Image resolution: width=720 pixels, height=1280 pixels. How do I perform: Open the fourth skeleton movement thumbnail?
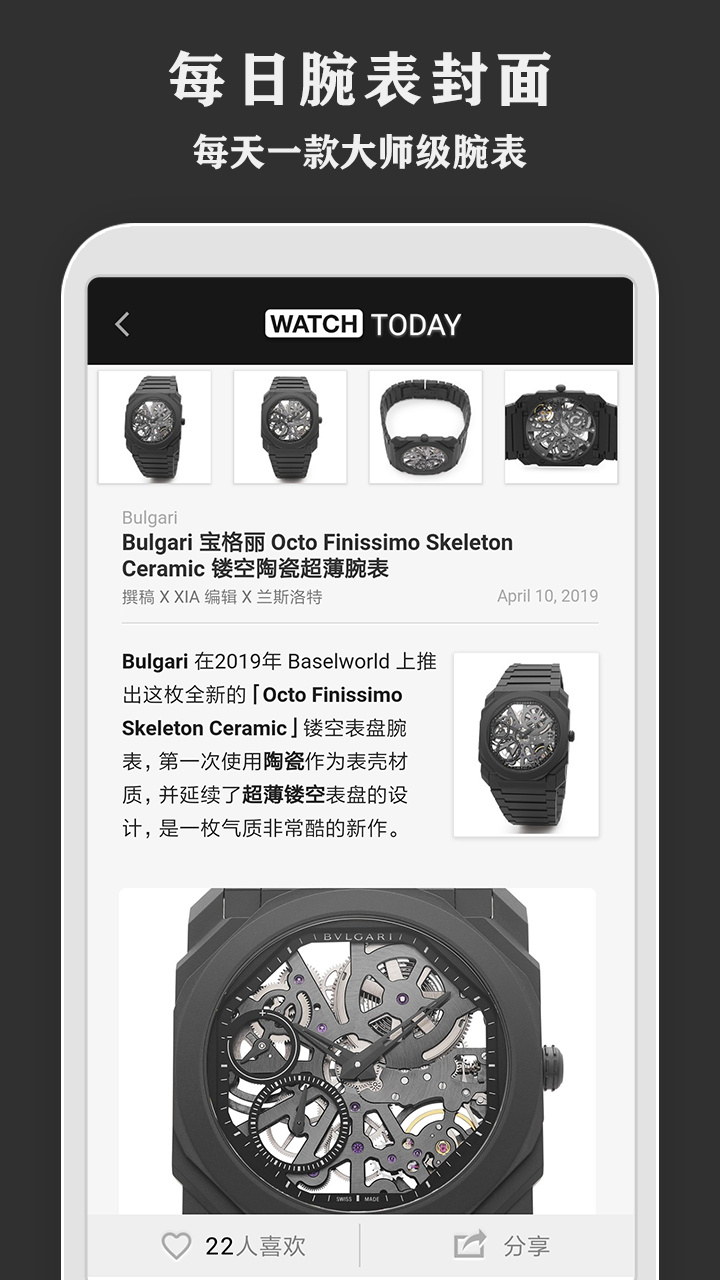point(560,425)
